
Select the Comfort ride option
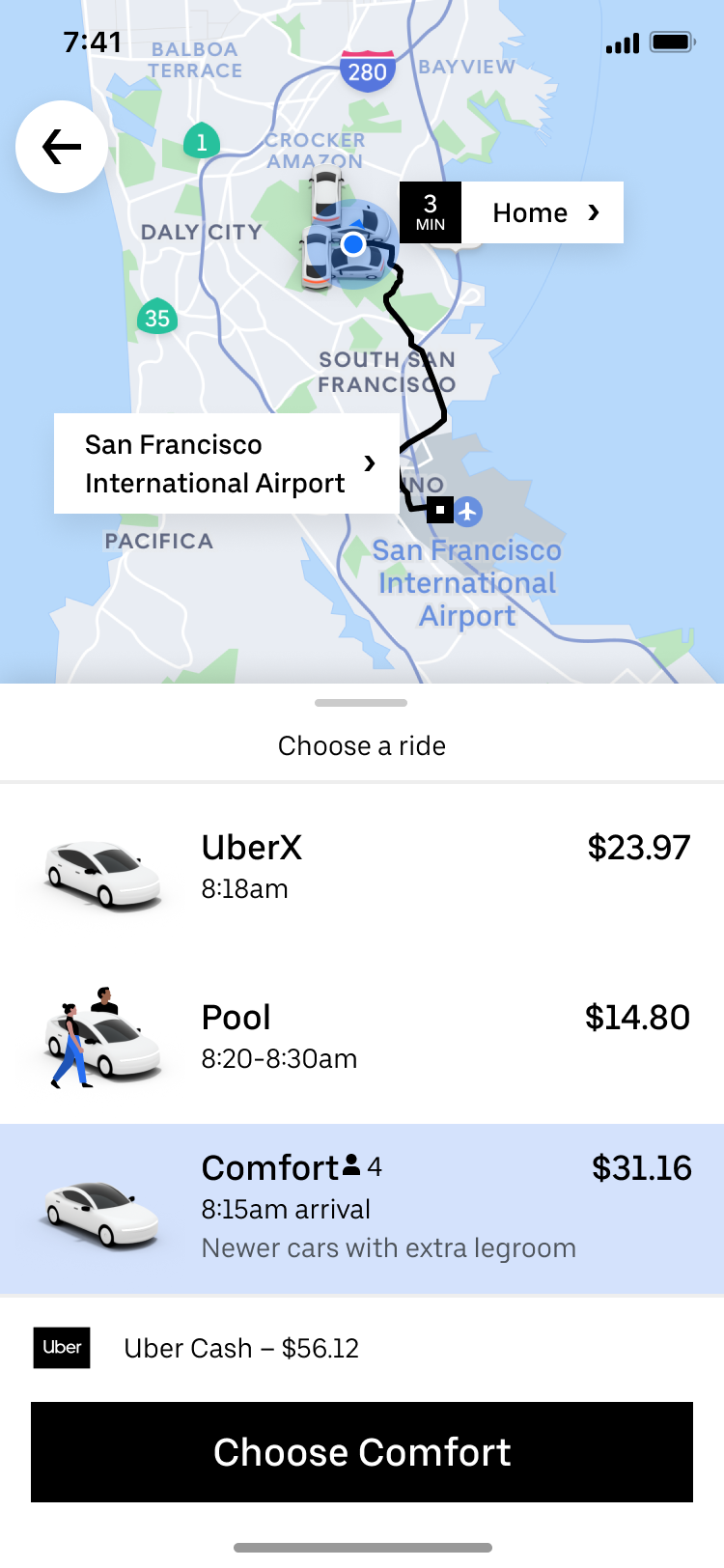pyautogui.click(x=362, y=1207)
